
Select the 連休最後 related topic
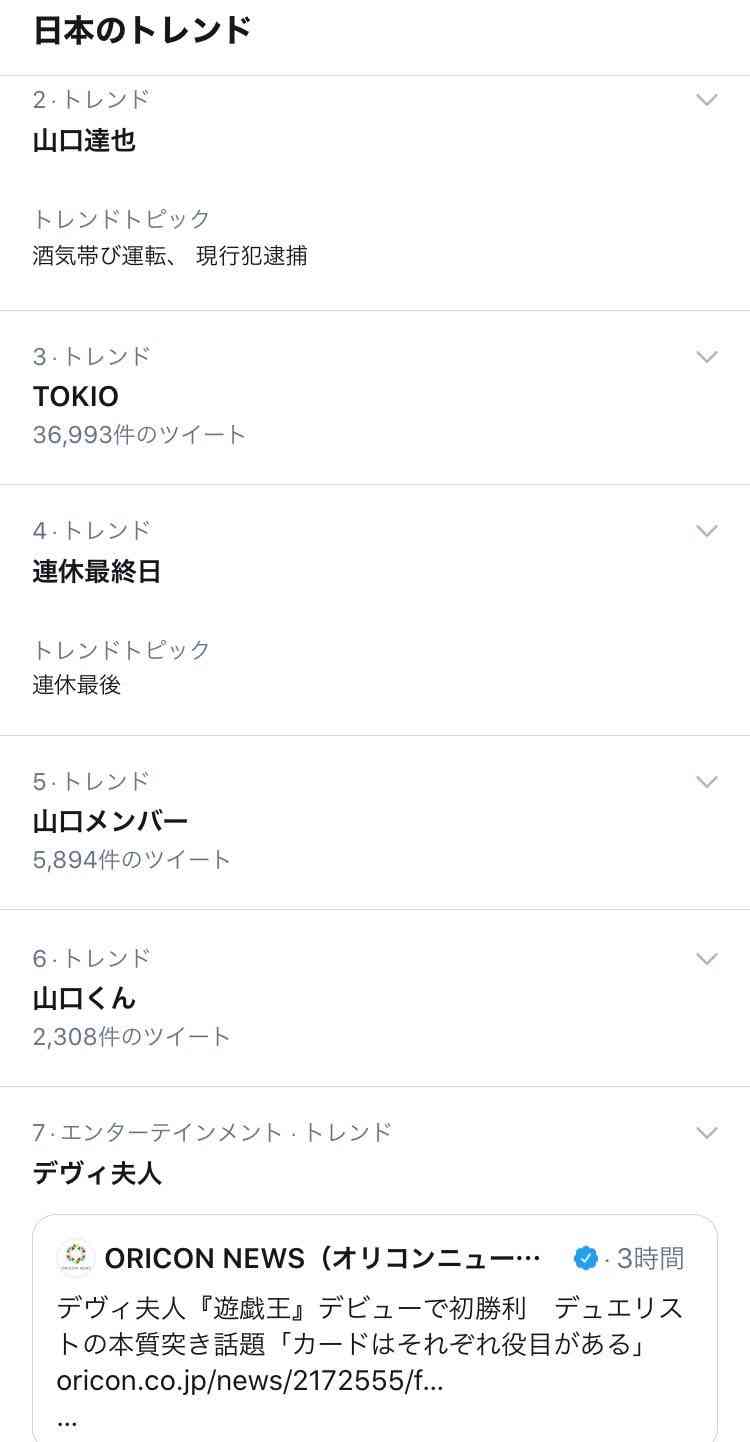tap(76, 685)
